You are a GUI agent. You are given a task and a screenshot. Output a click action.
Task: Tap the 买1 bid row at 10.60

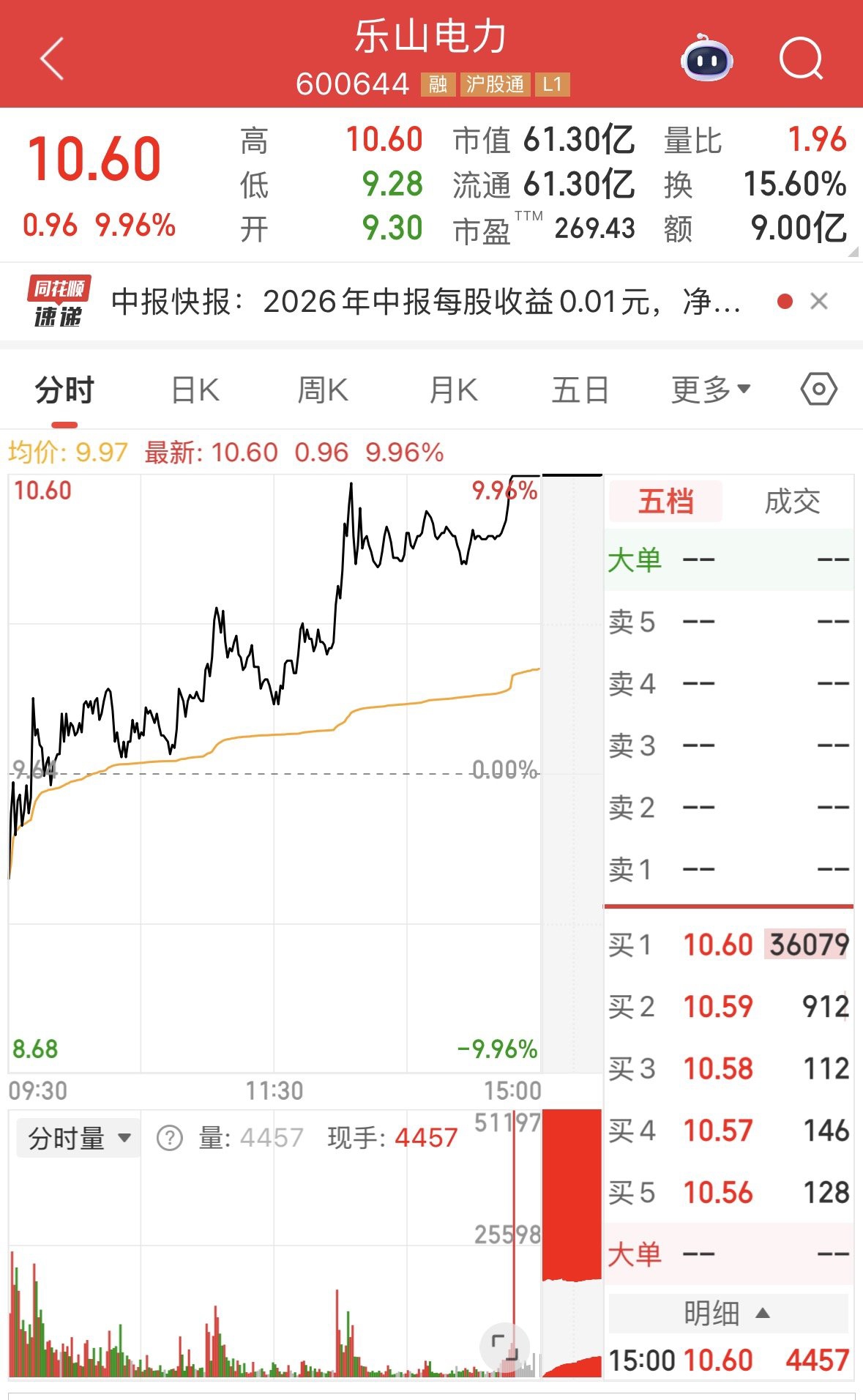(728, 945)
